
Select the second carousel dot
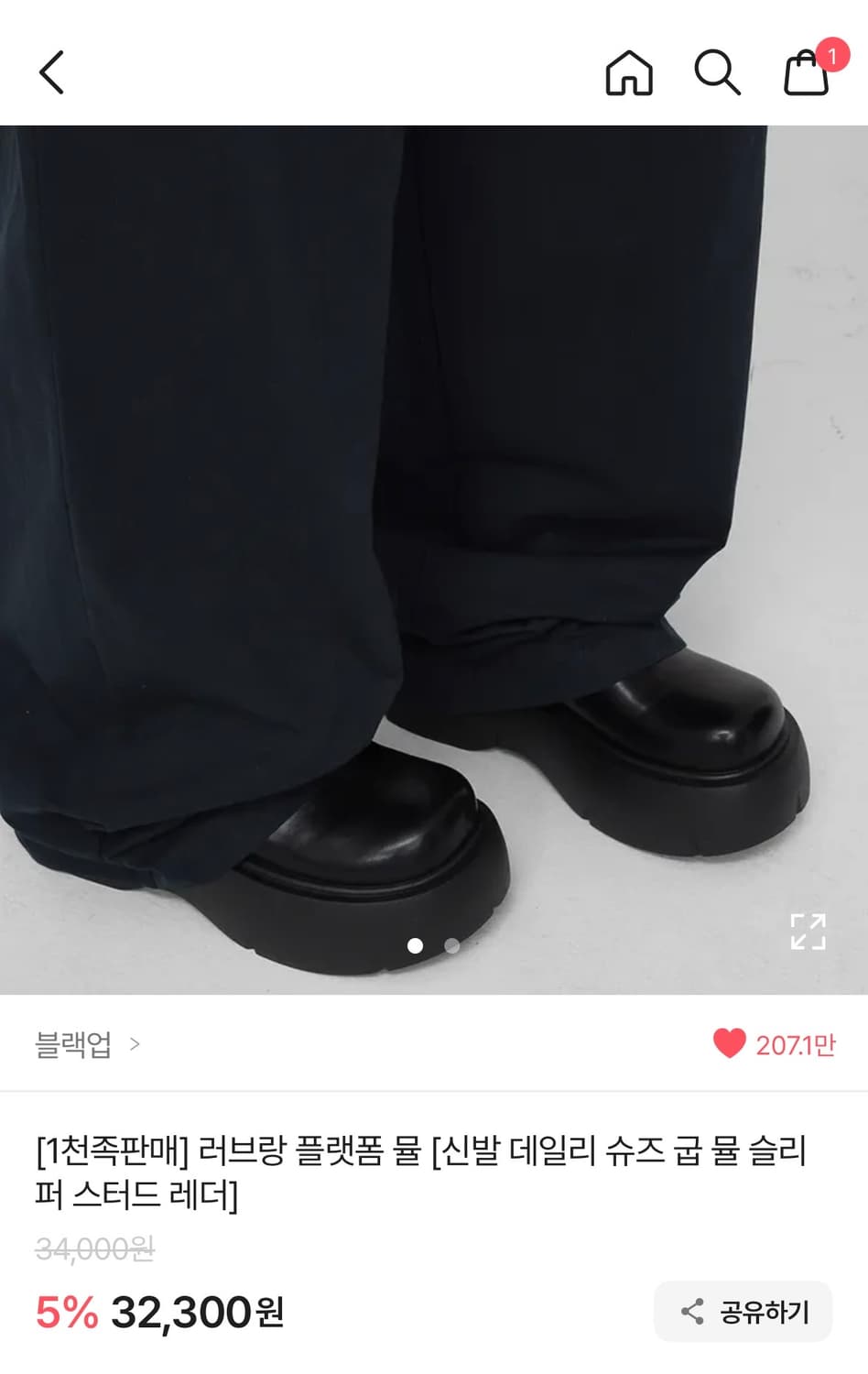[450, 944]
